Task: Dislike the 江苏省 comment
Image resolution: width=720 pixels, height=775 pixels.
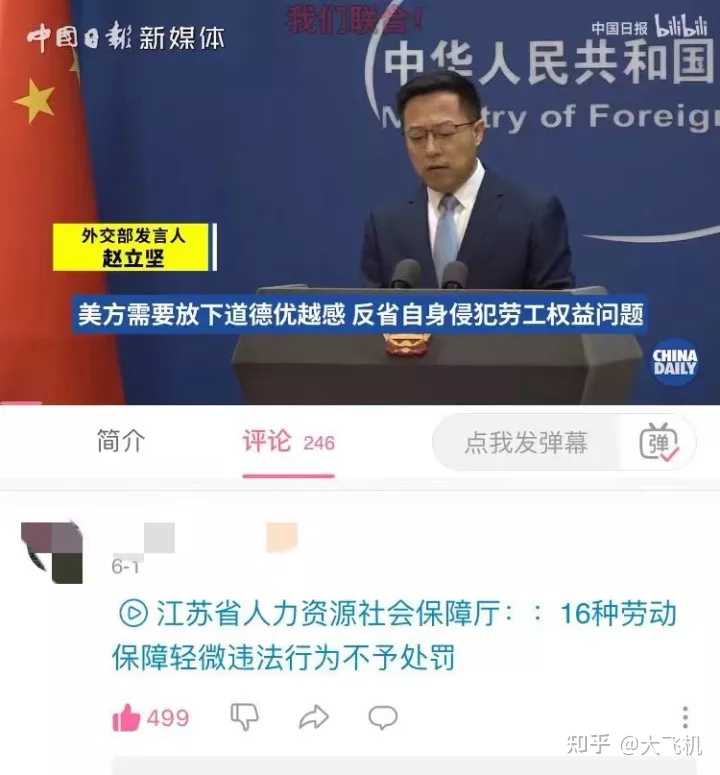Action: 244,717
